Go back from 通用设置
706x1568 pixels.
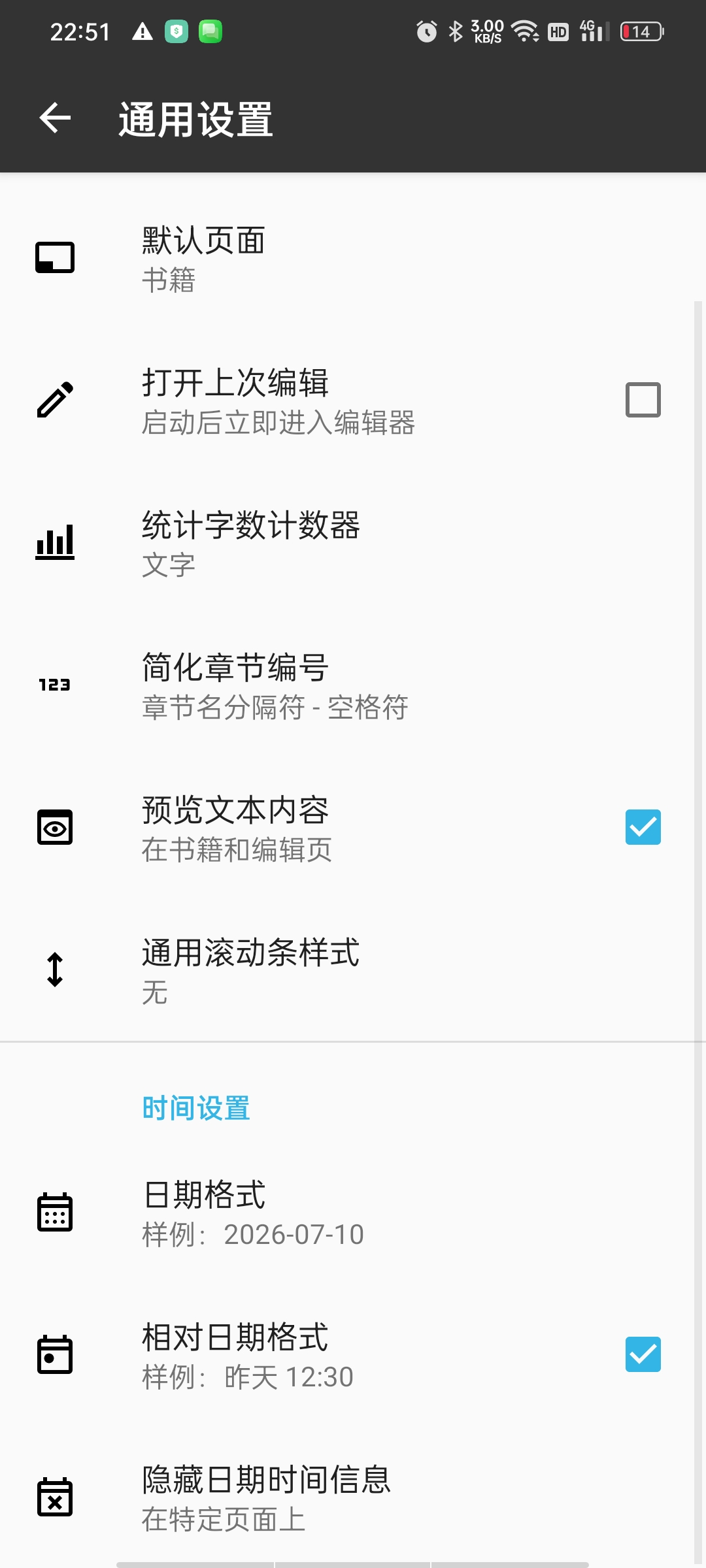coord(55,118)
